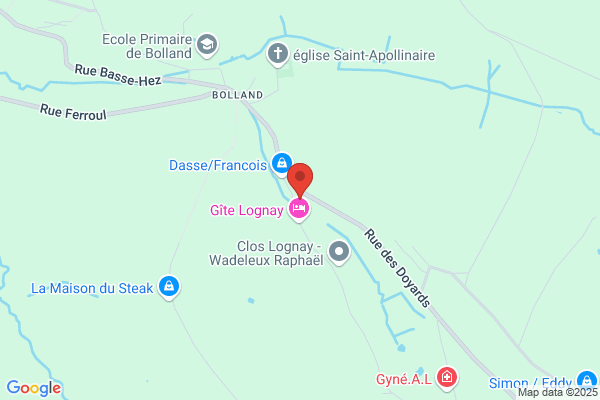Select the Simon / Eddy shop marker

click(586, 381)
